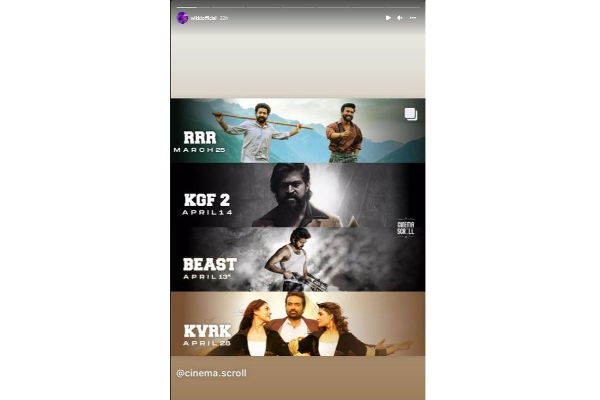Open the username next to the avatar
600x400 pixels.
coord(201,18)
